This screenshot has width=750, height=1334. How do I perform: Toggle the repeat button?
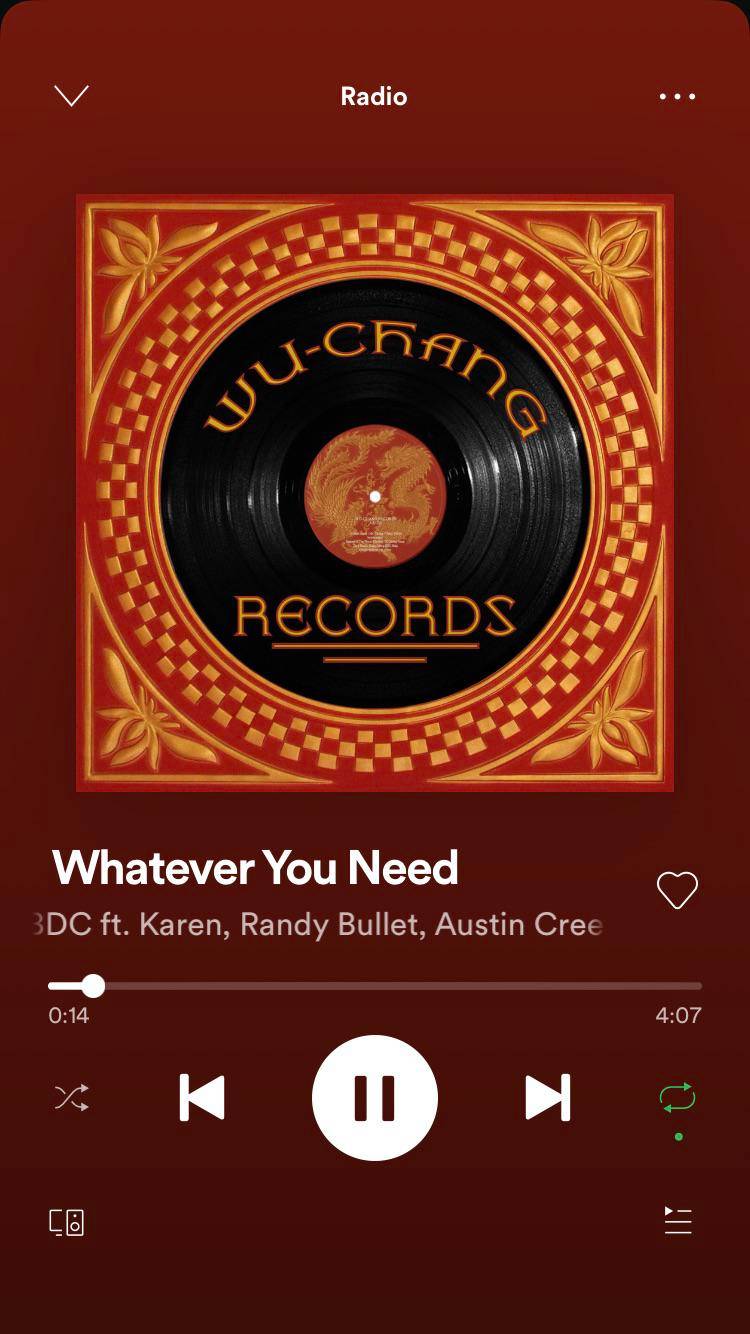(677, 1098)
